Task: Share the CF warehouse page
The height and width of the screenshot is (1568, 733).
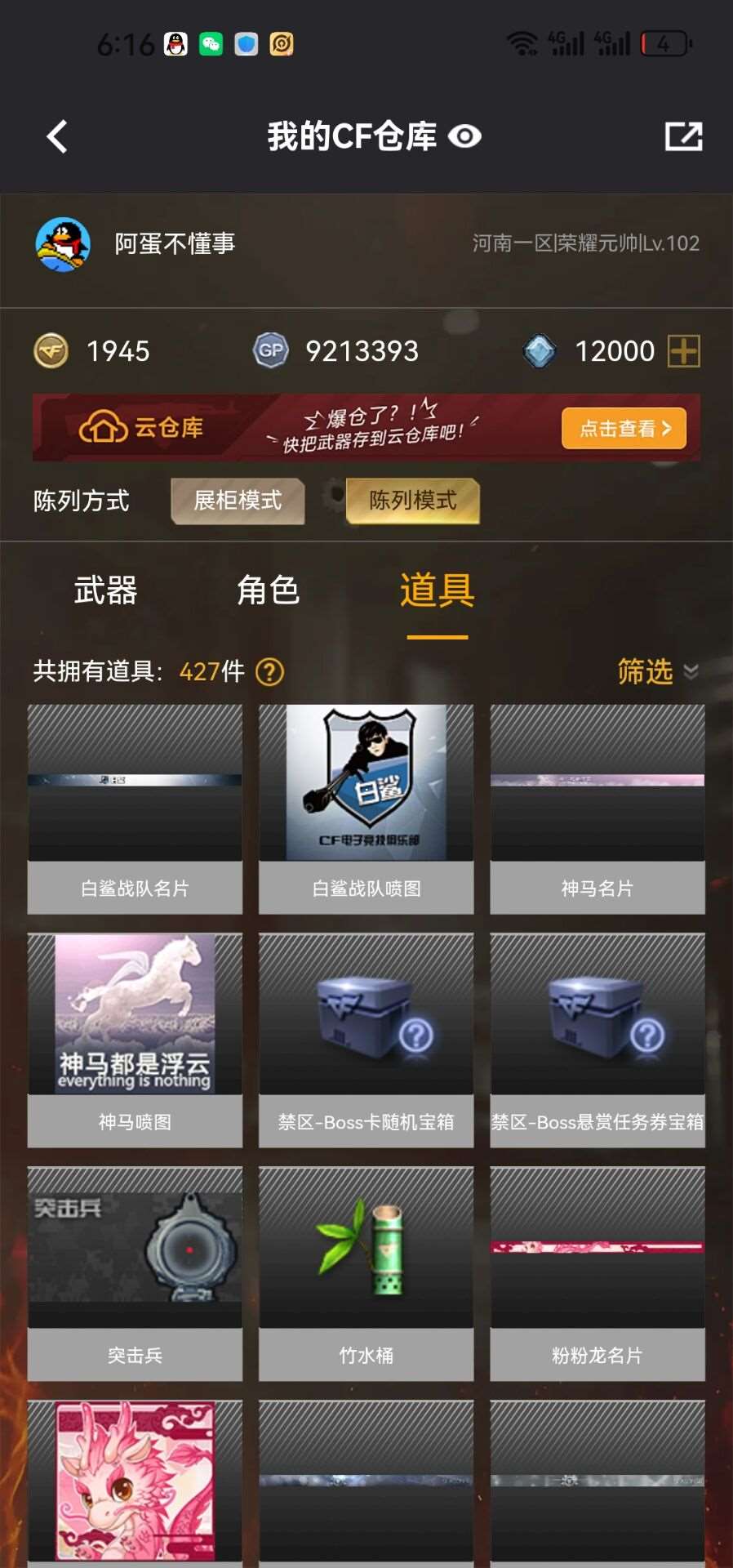Action: tap(683, 136)
